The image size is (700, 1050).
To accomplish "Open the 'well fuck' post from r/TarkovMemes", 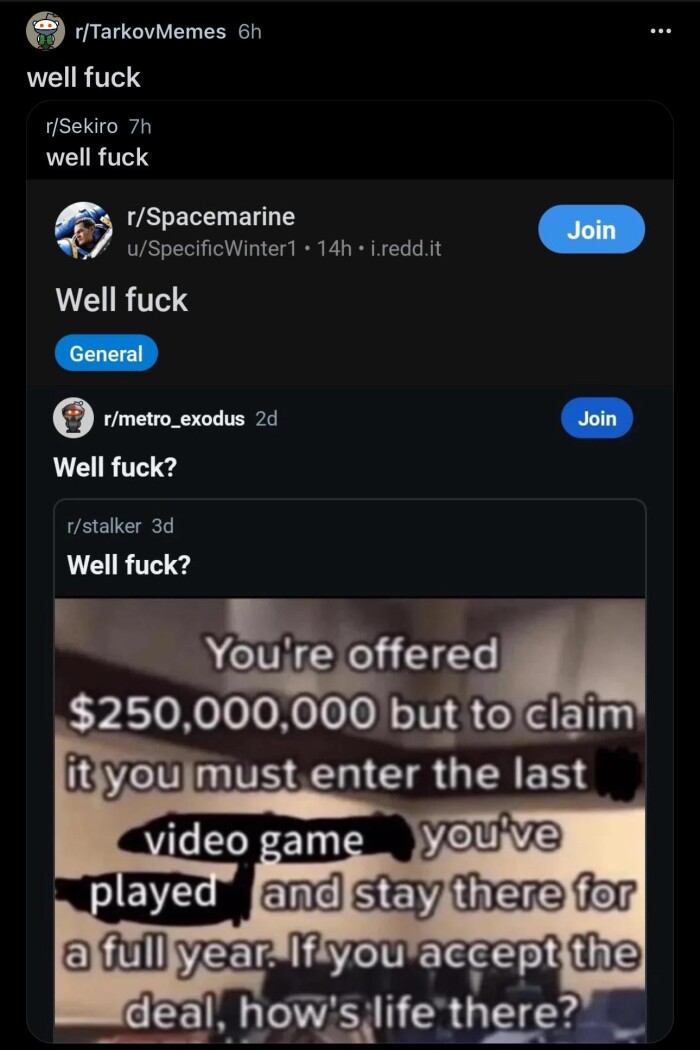I will click(x=84, y=77).
